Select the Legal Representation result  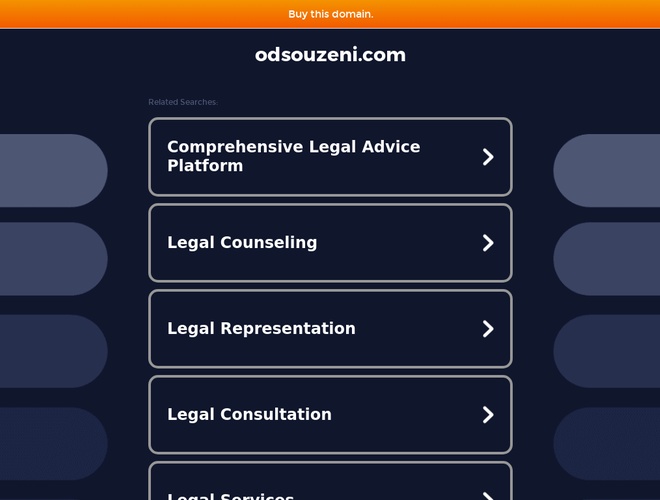point(330,329)
